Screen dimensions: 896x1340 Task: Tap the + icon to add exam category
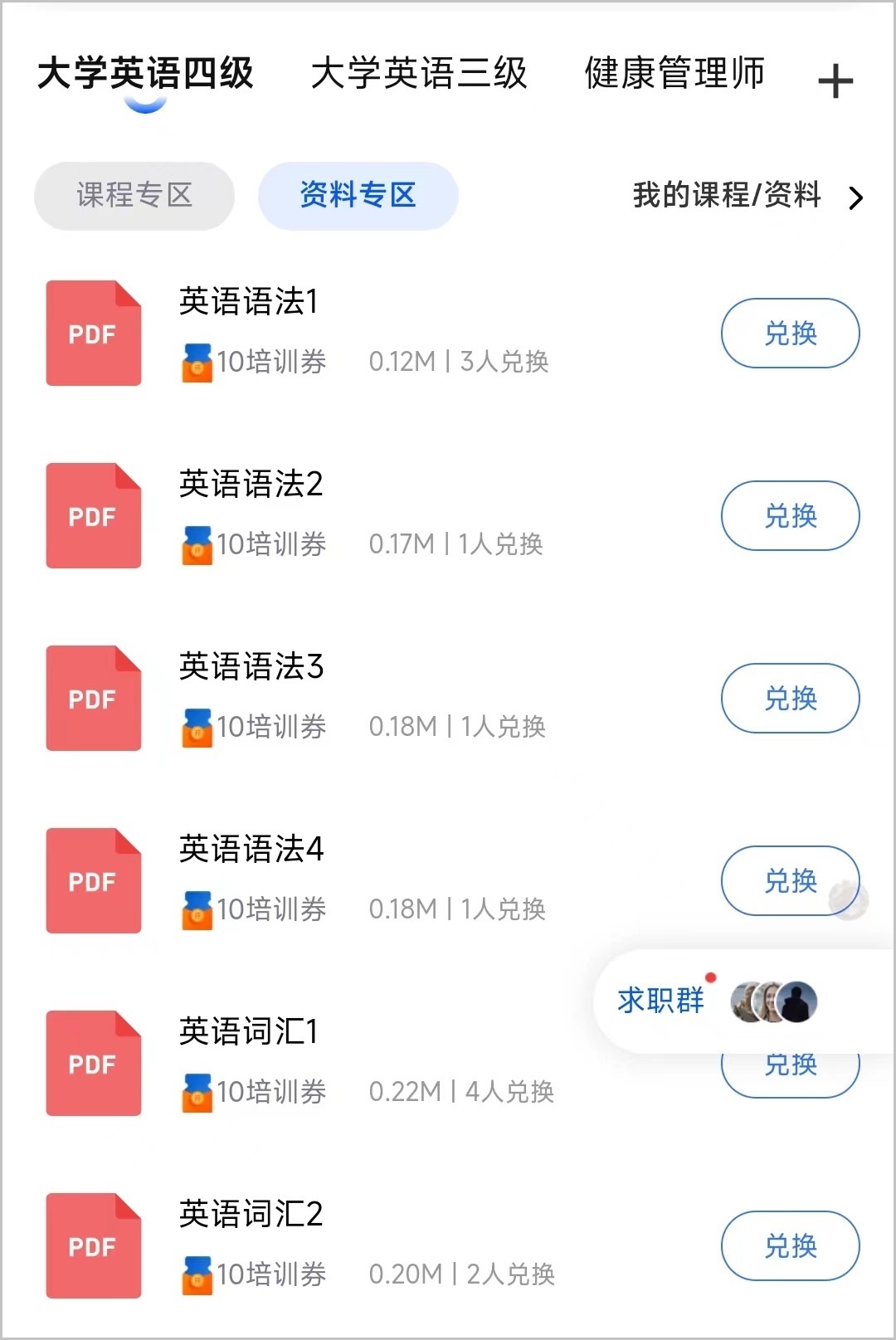click(836, 79)
